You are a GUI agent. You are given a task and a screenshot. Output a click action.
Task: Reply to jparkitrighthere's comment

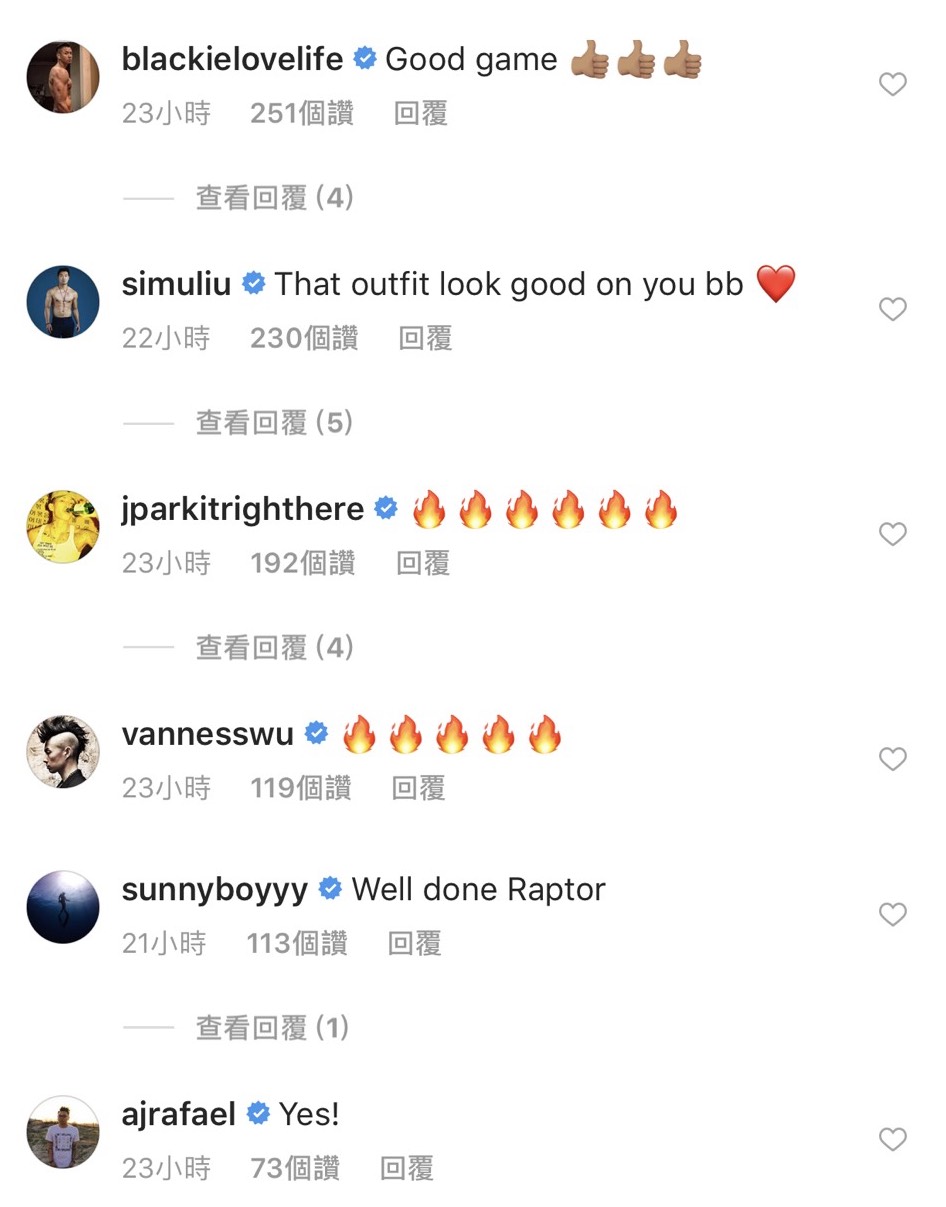[422, 564]
